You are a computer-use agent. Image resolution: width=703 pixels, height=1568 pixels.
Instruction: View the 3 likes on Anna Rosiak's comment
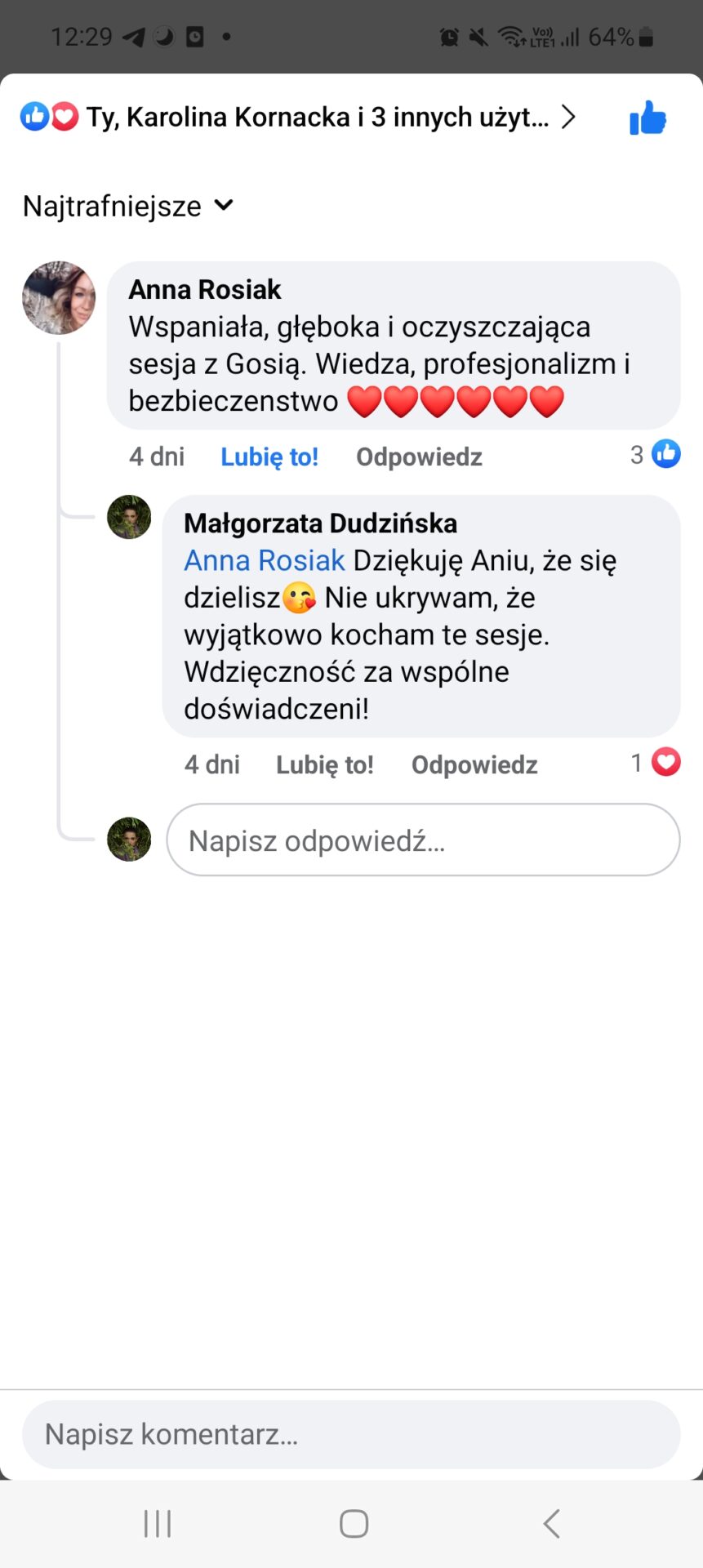[x=656, y=454]
